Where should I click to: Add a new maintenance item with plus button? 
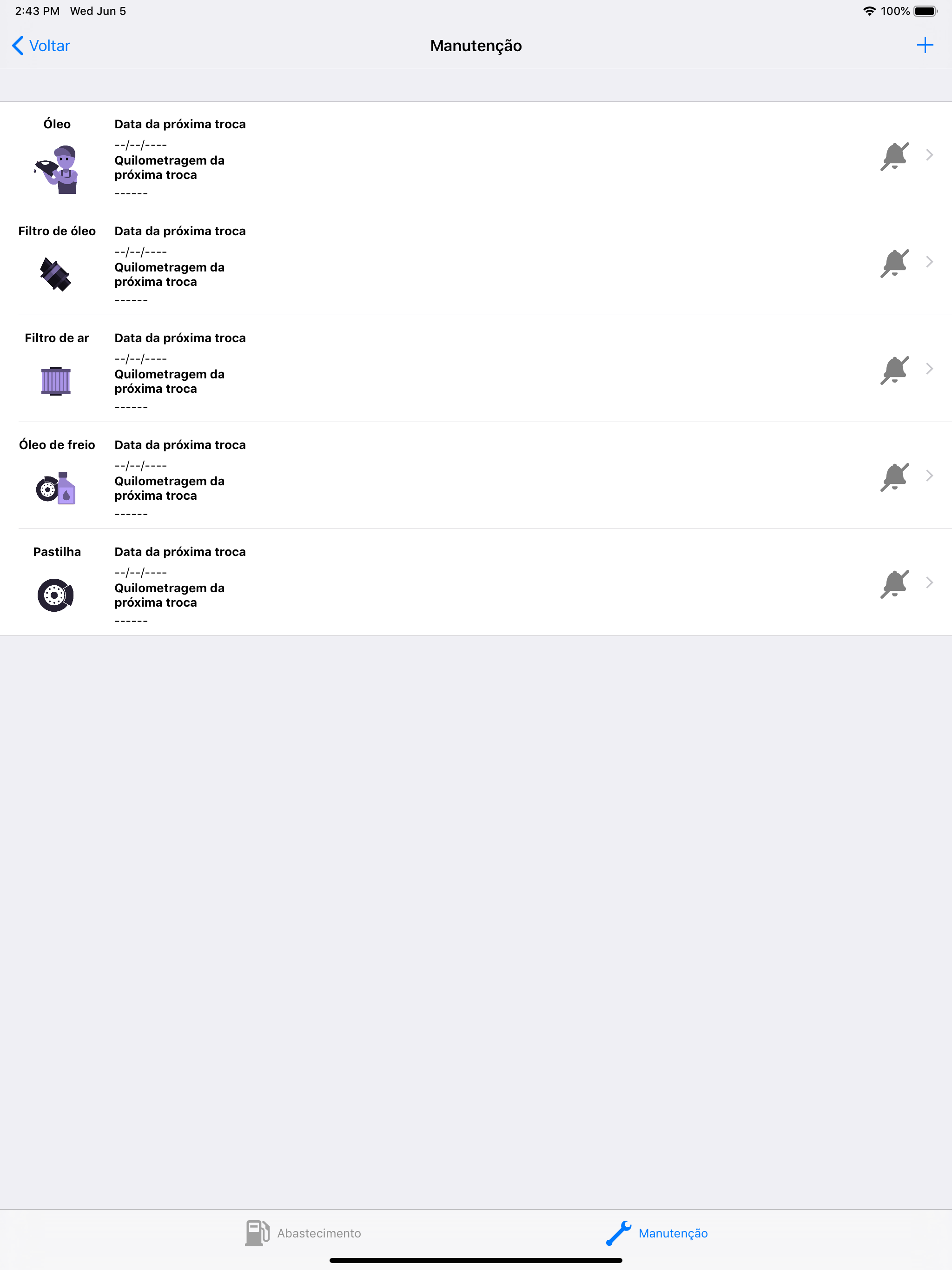[925, 46]
